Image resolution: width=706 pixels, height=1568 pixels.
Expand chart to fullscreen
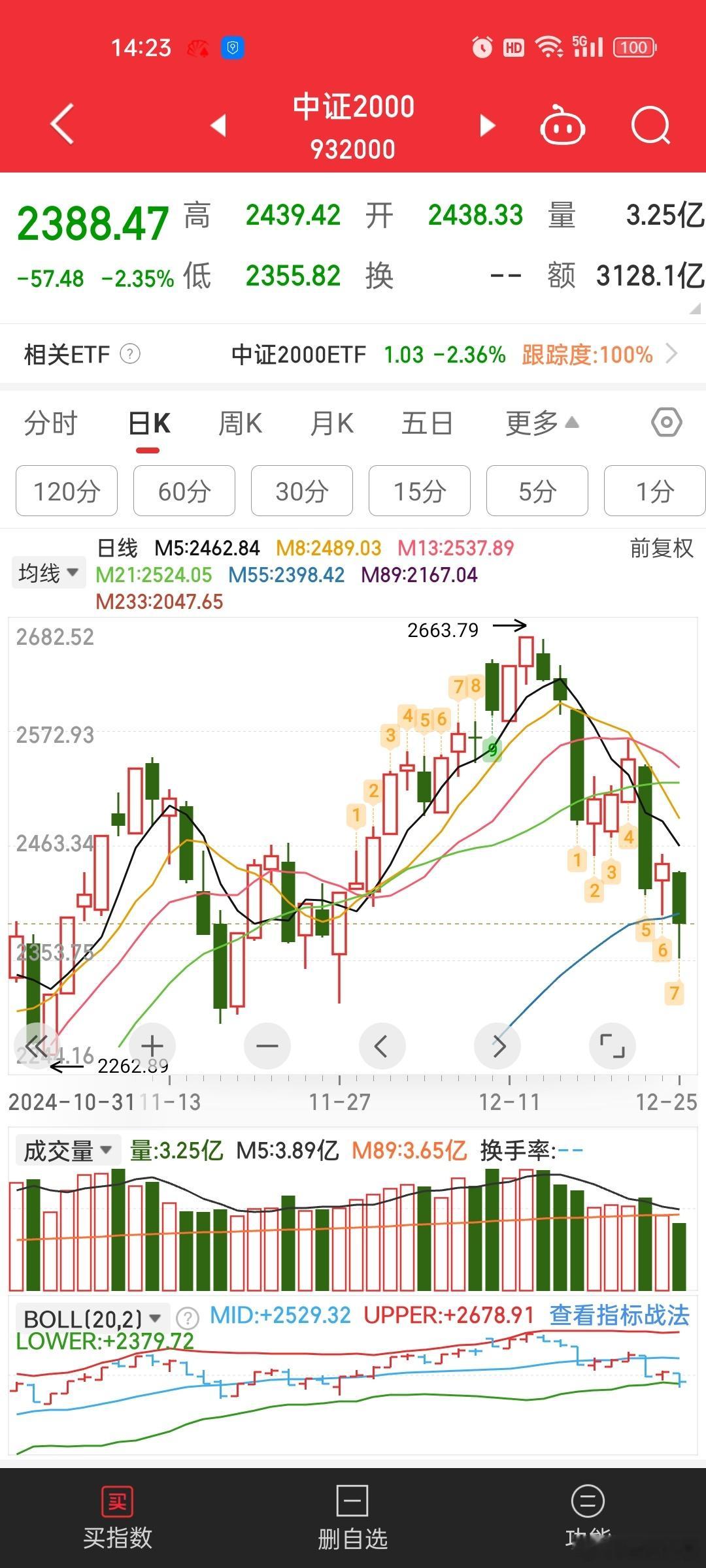613,1046
